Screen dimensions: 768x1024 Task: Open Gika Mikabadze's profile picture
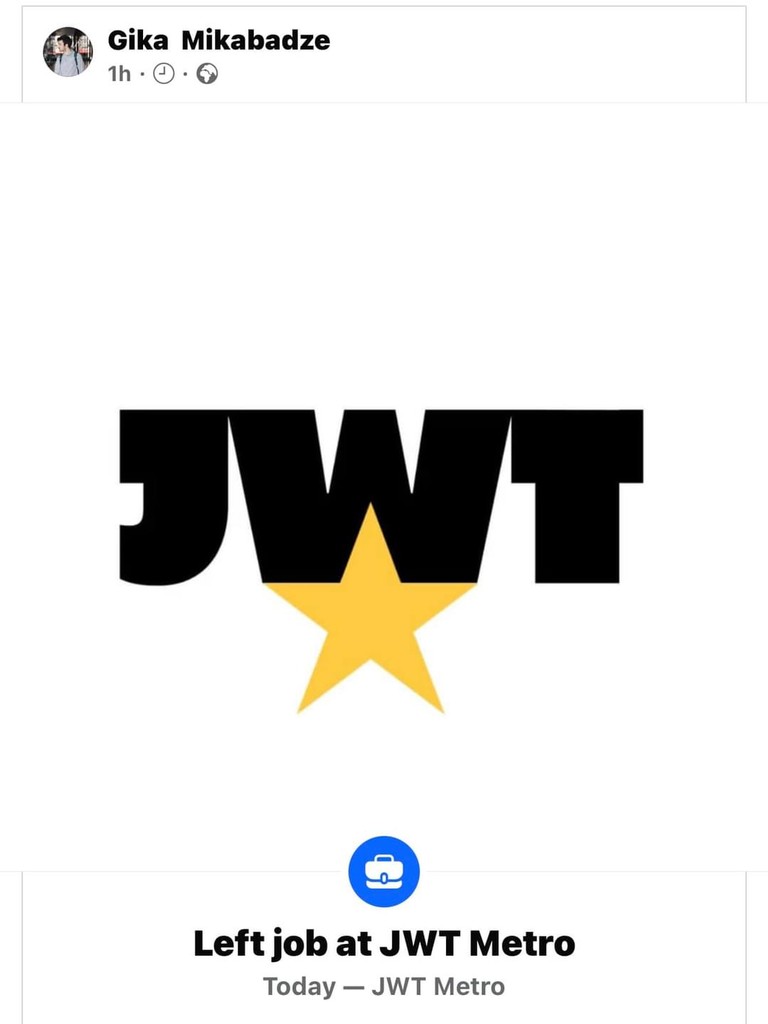67,52
